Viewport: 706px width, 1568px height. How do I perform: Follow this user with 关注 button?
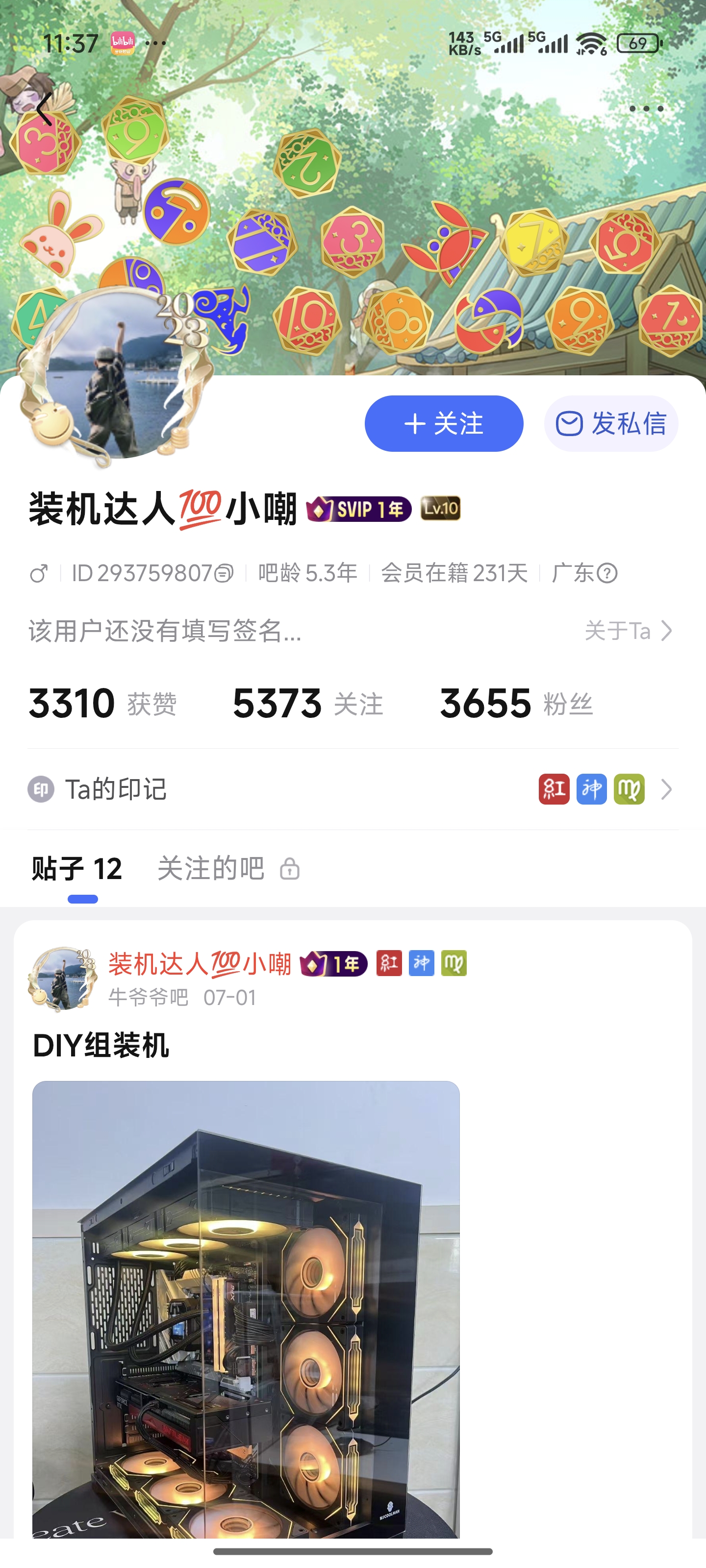(444, 424)
